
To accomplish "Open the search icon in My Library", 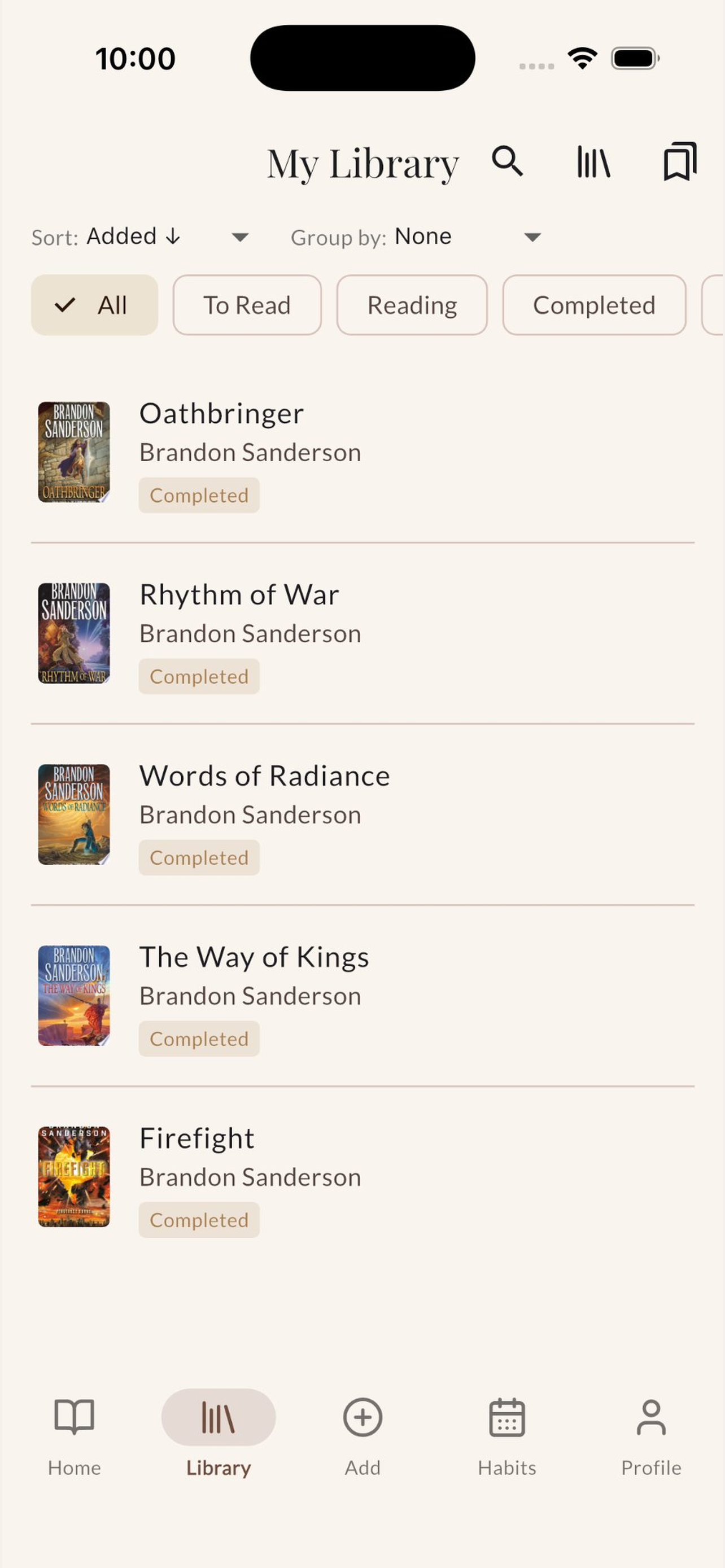I will 508,163.
